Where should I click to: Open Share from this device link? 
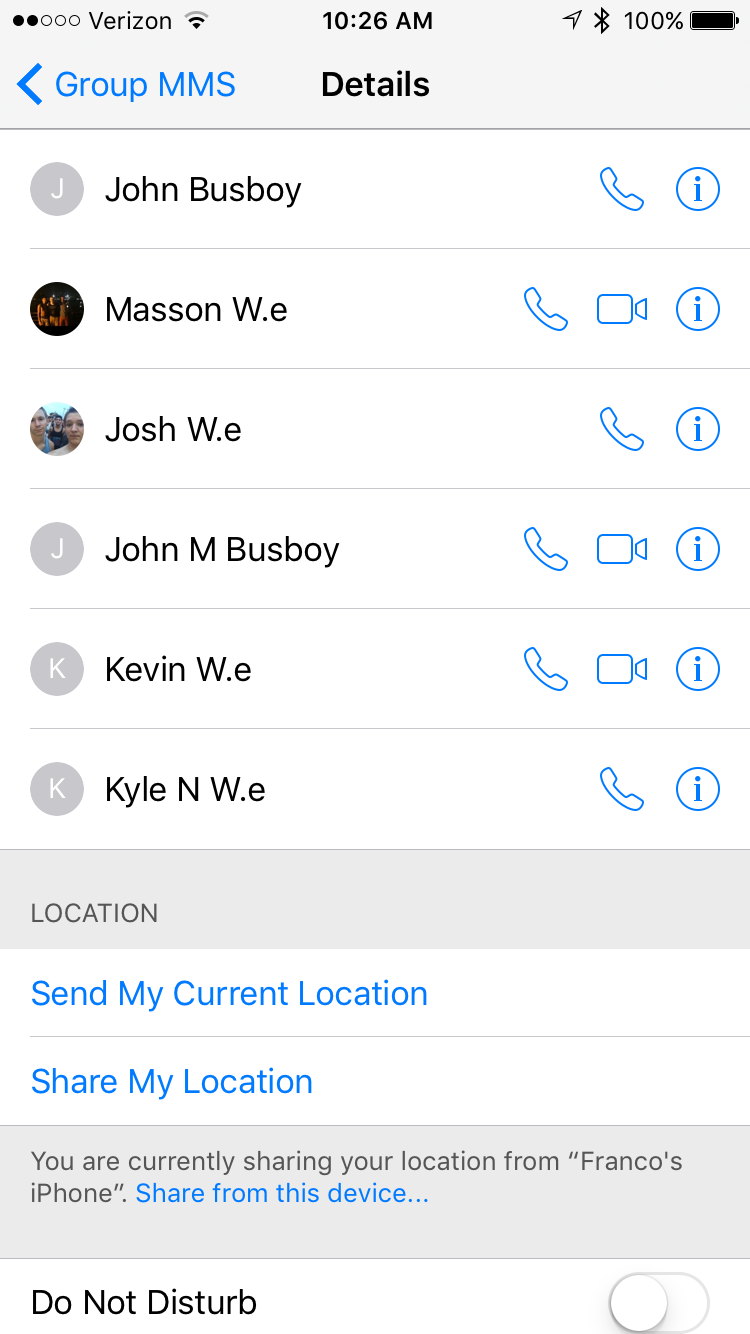(282, 1193)
